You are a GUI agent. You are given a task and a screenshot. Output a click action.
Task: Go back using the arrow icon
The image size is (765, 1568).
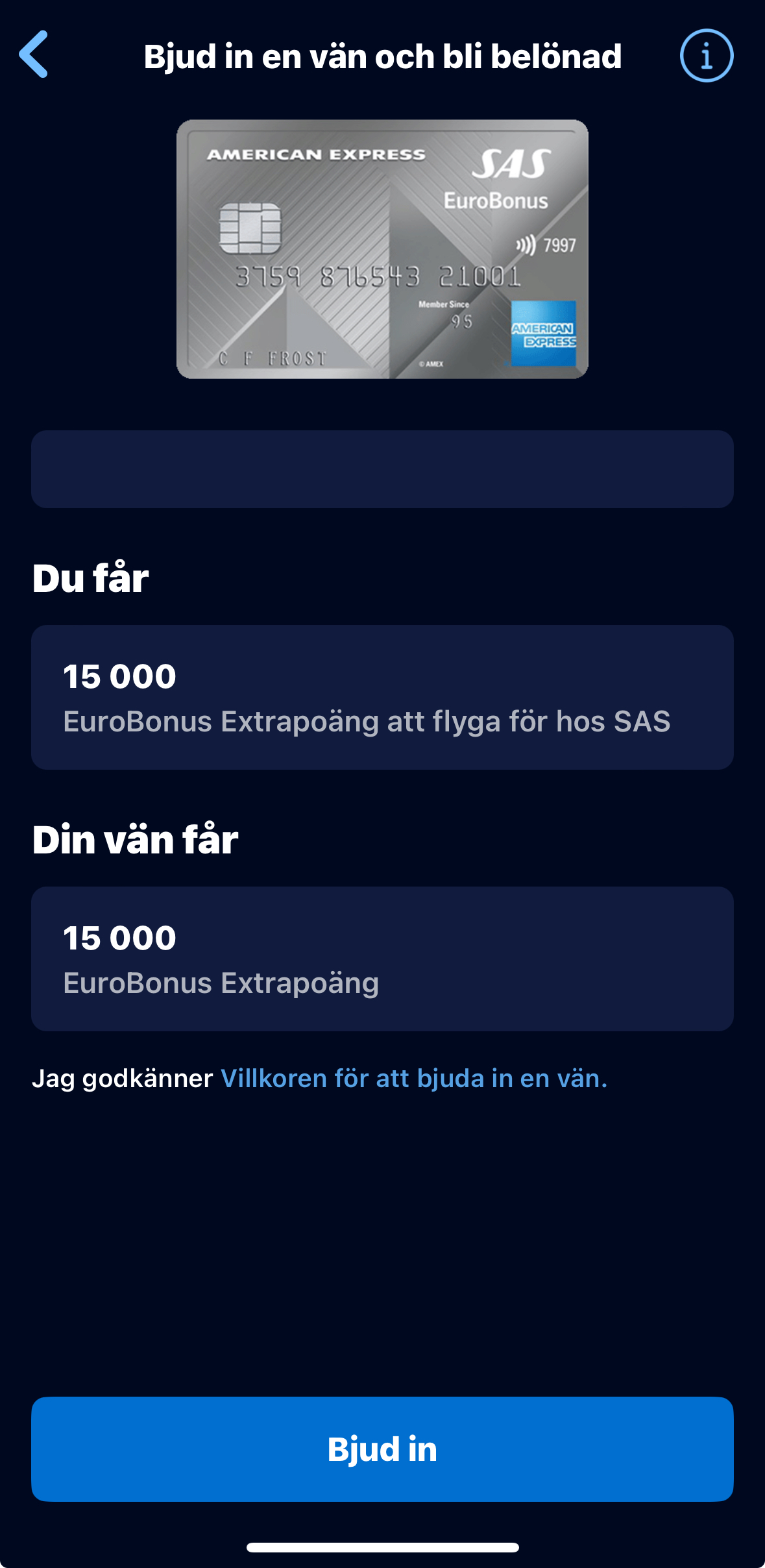(x=34, y=55)
